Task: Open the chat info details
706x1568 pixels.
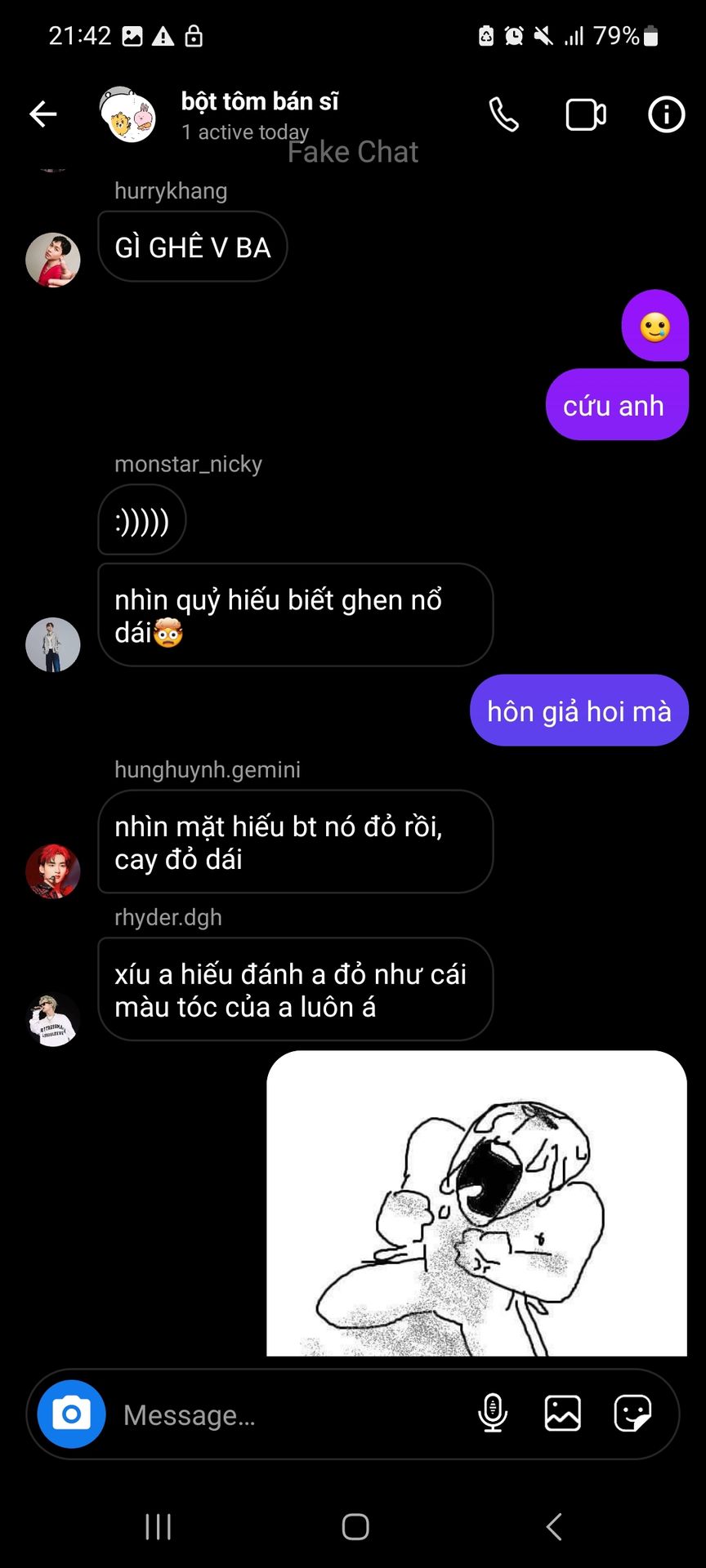Action: (666, 114)
